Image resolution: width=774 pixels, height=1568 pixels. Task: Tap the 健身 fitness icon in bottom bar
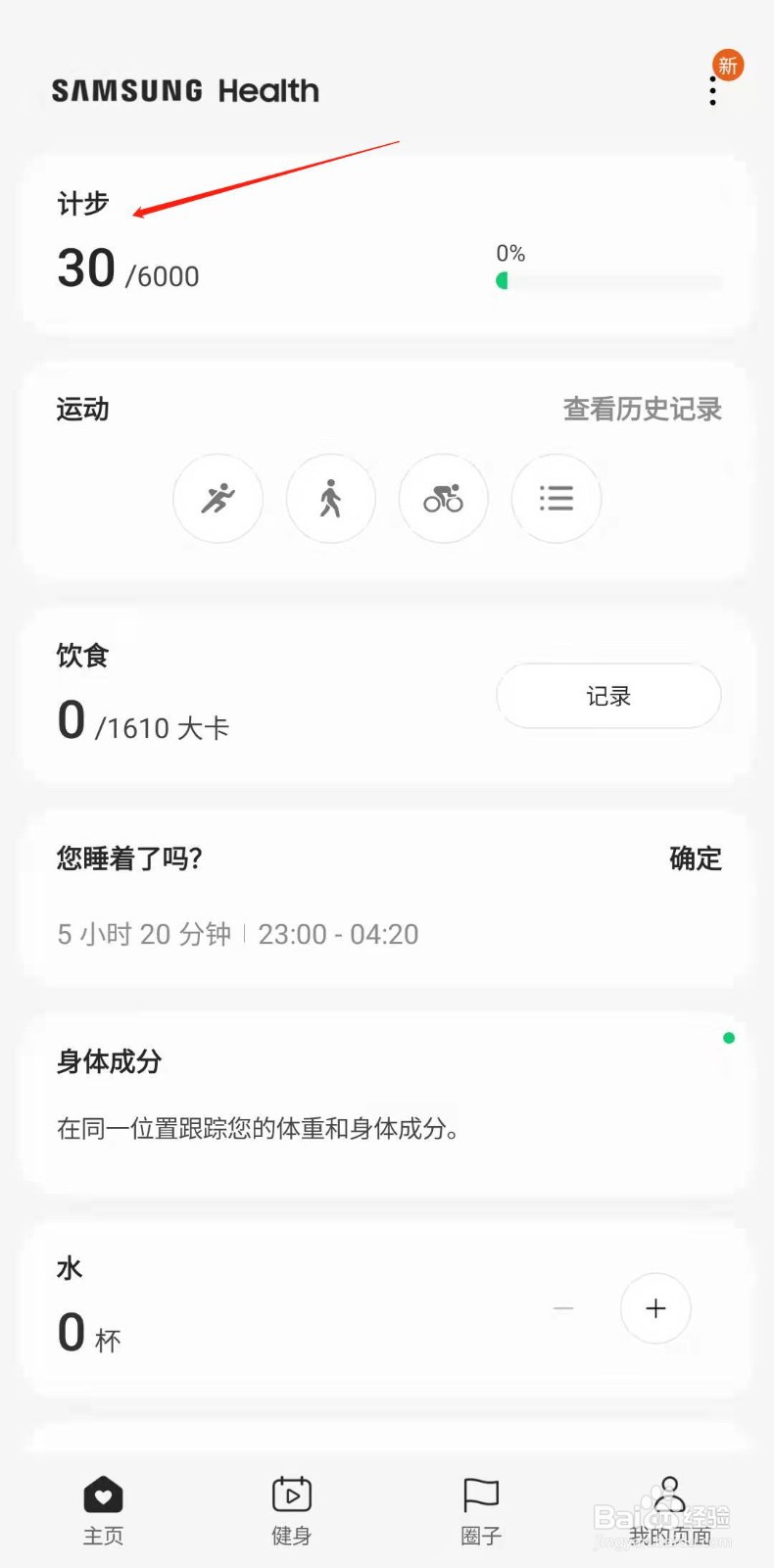point(290,1496)
